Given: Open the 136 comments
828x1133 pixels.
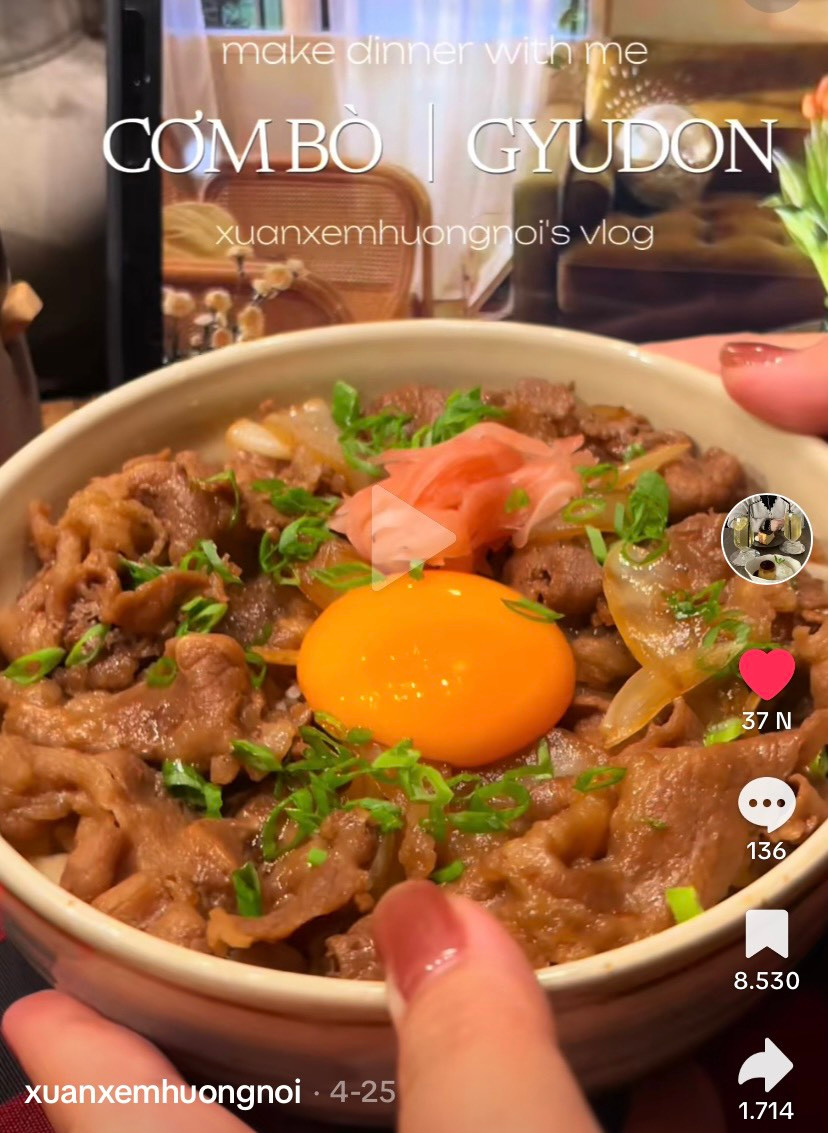Looking at the screenshot, I should 767,805.
